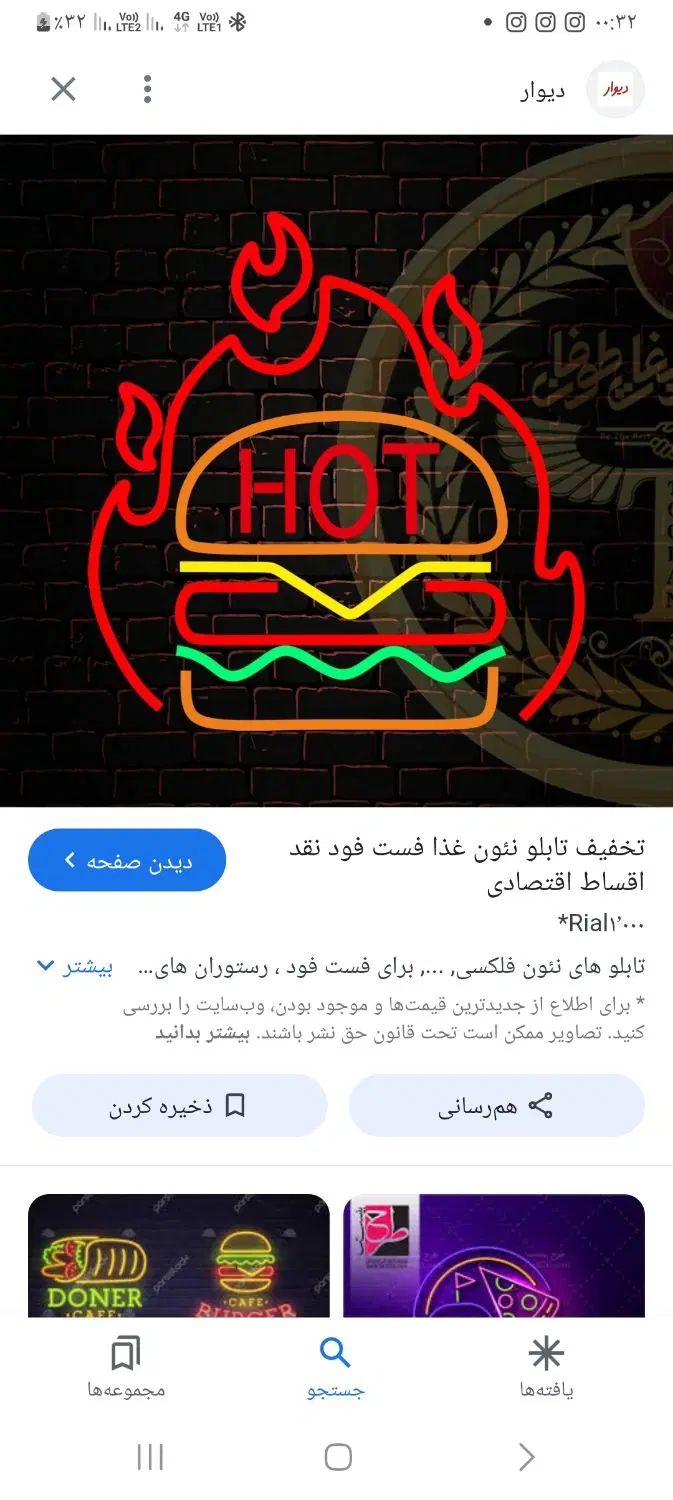Open the recent apps switcher
Viewport: 673px width, 1500px height.
150,1457
